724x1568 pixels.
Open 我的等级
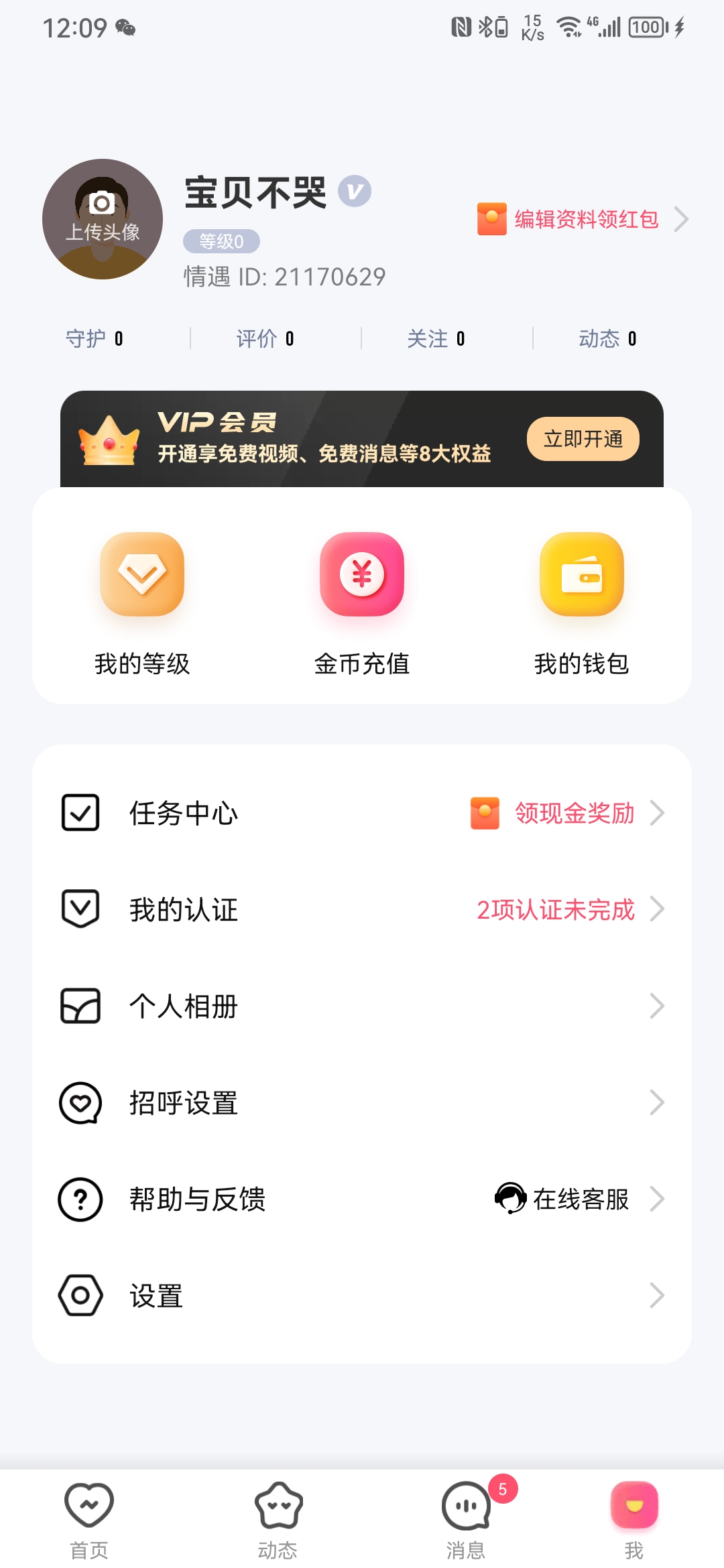142,604
